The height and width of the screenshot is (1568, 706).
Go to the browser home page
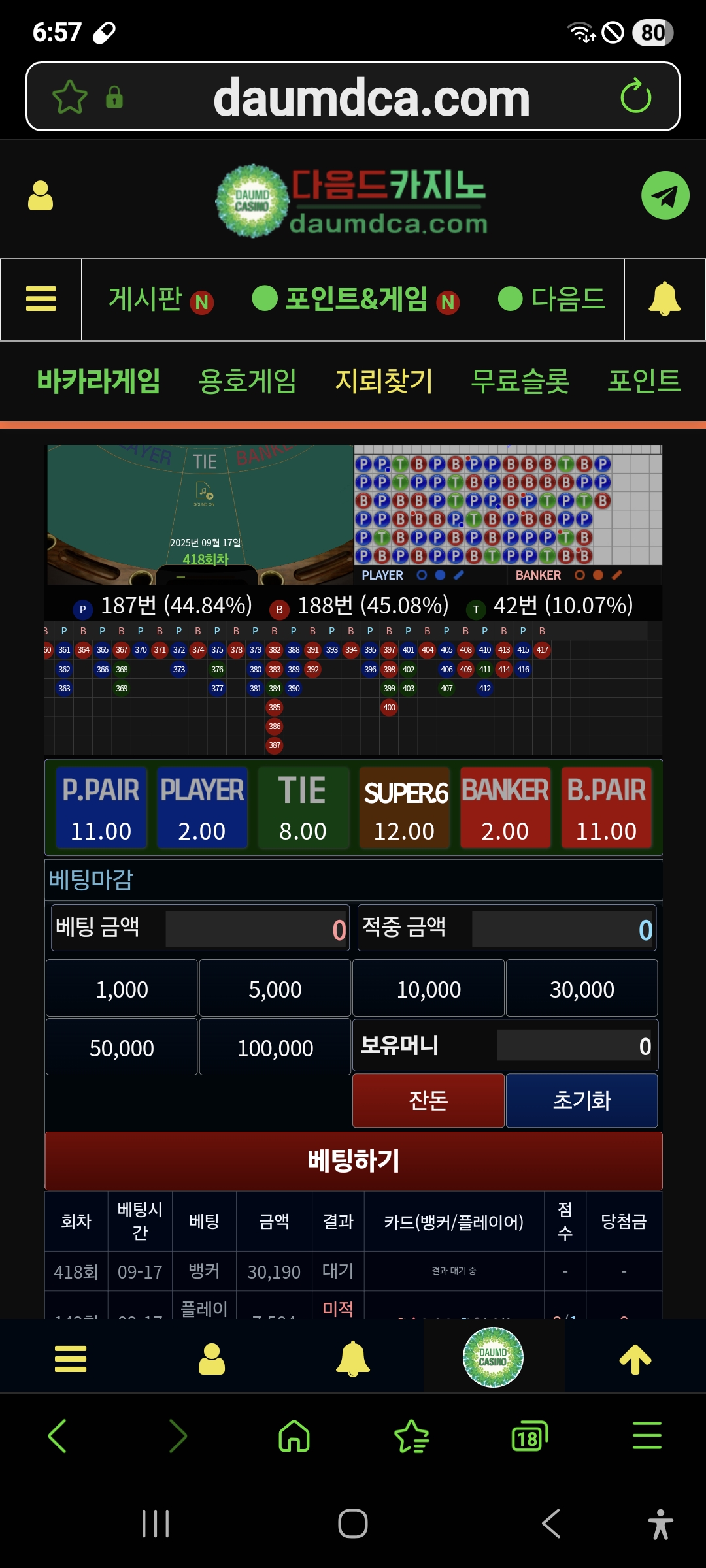294,1436
